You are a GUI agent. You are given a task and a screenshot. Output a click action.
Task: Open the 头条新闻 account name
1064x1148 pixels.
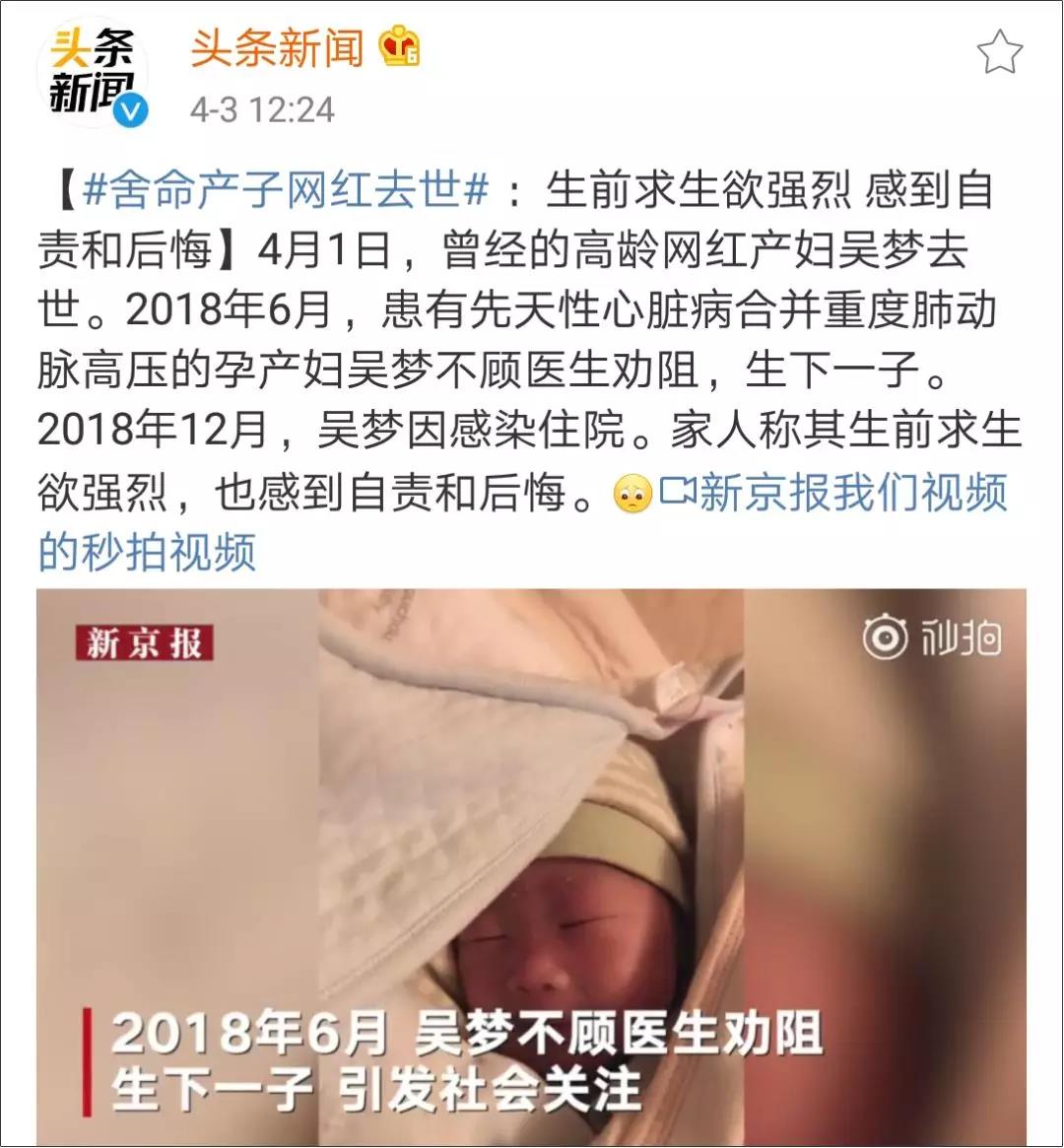tap(277, 48)
